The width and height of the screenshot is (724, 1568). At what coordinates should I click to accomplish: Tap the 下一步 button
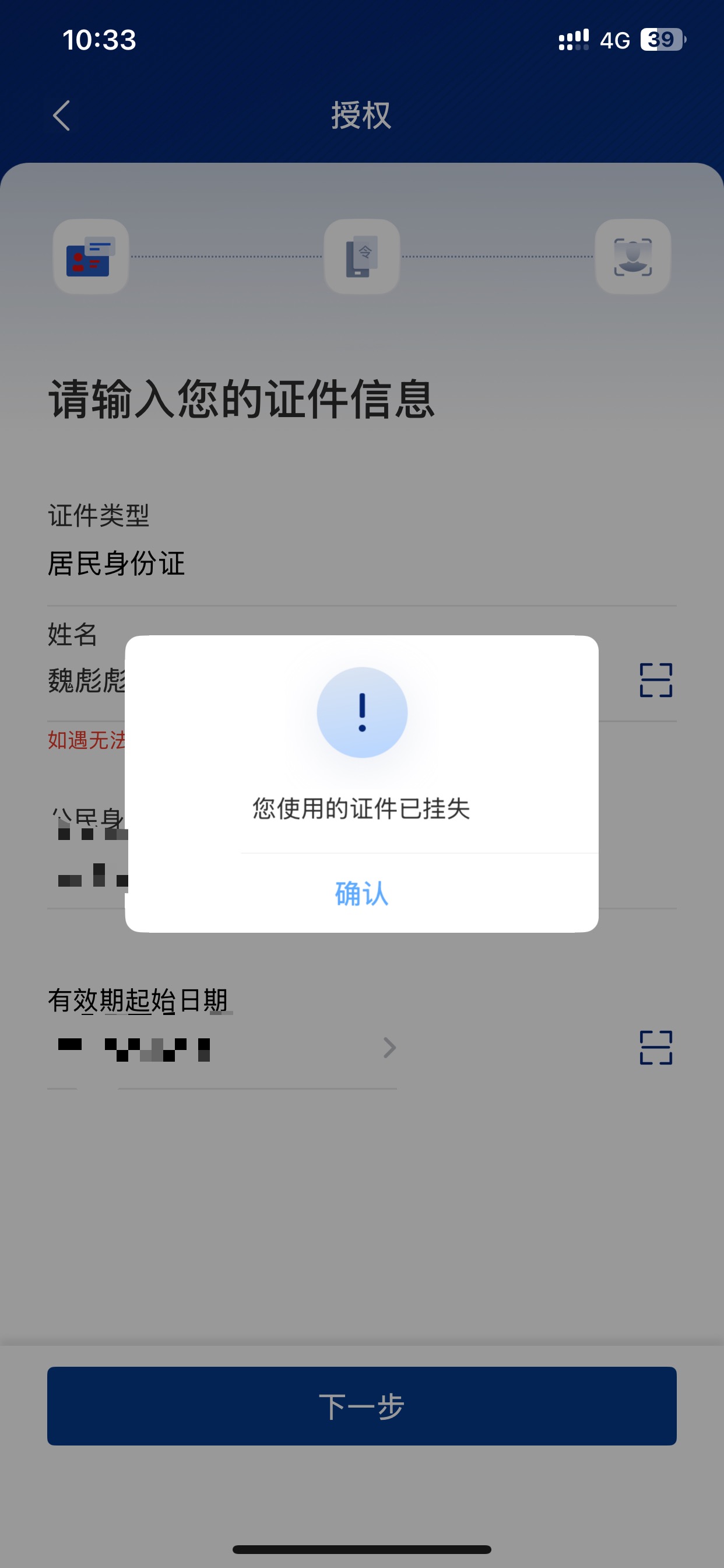tap(361, 1405)
